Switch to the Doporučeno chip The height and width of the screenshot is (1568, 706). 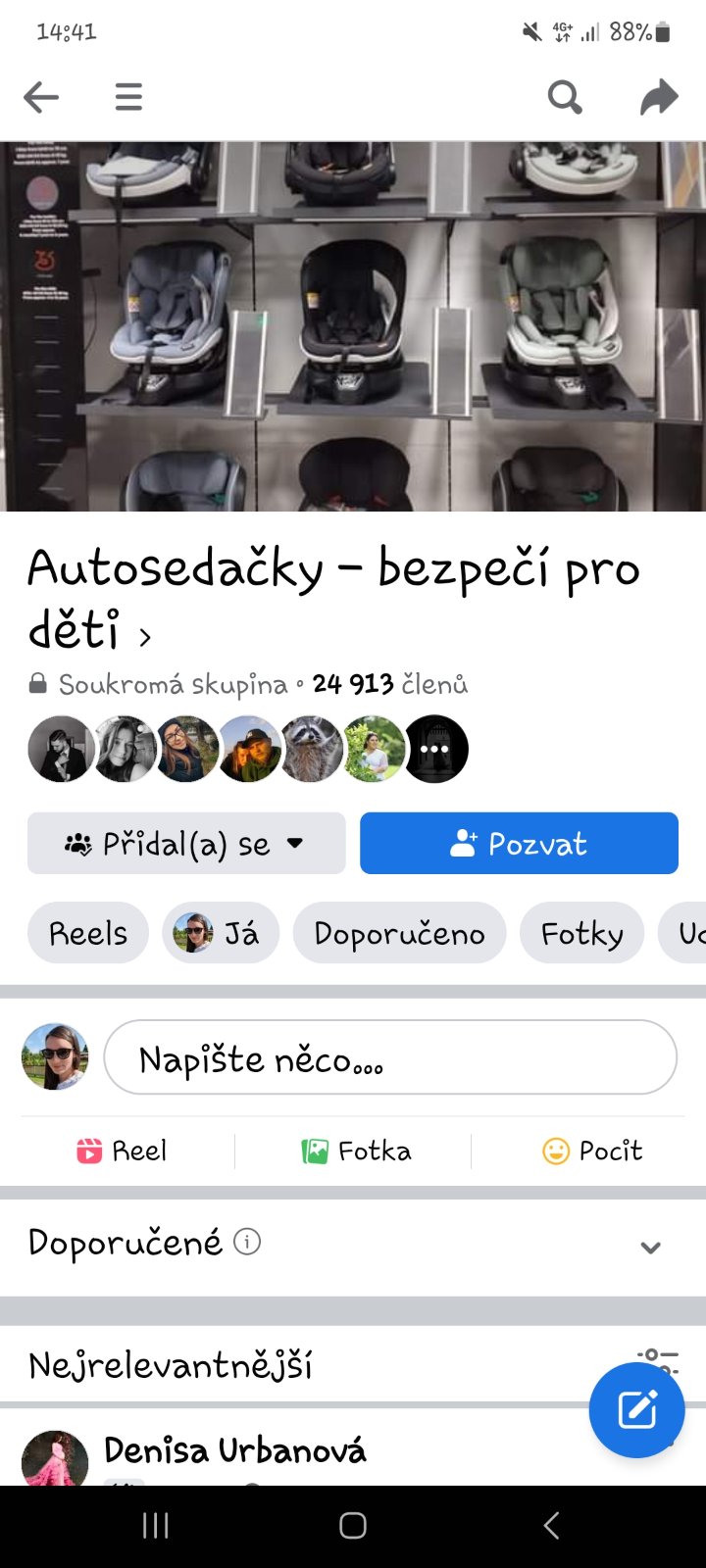[x=399, y=933]
